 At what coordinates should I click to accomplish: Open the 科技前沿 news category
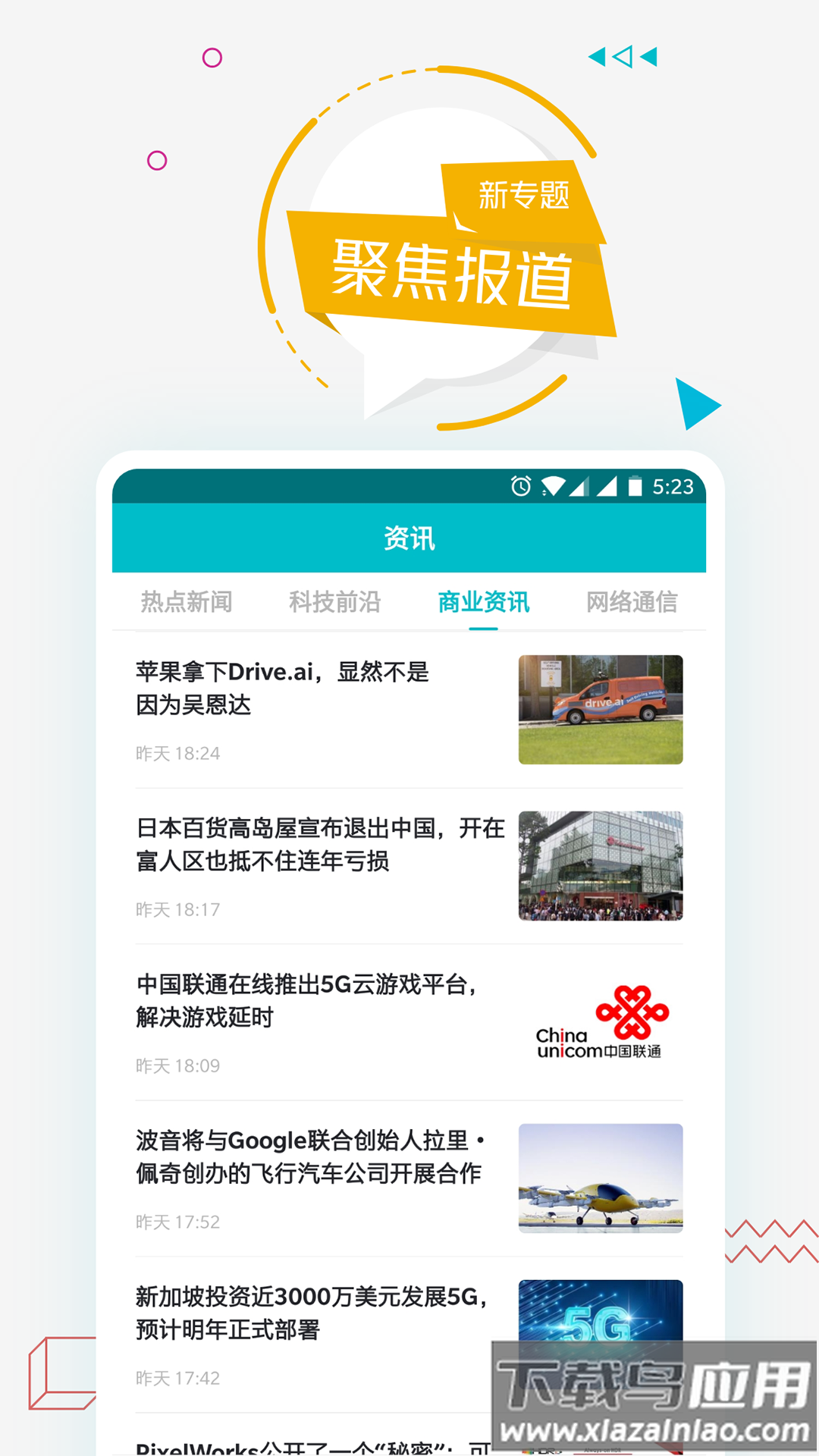click(334, 601)
